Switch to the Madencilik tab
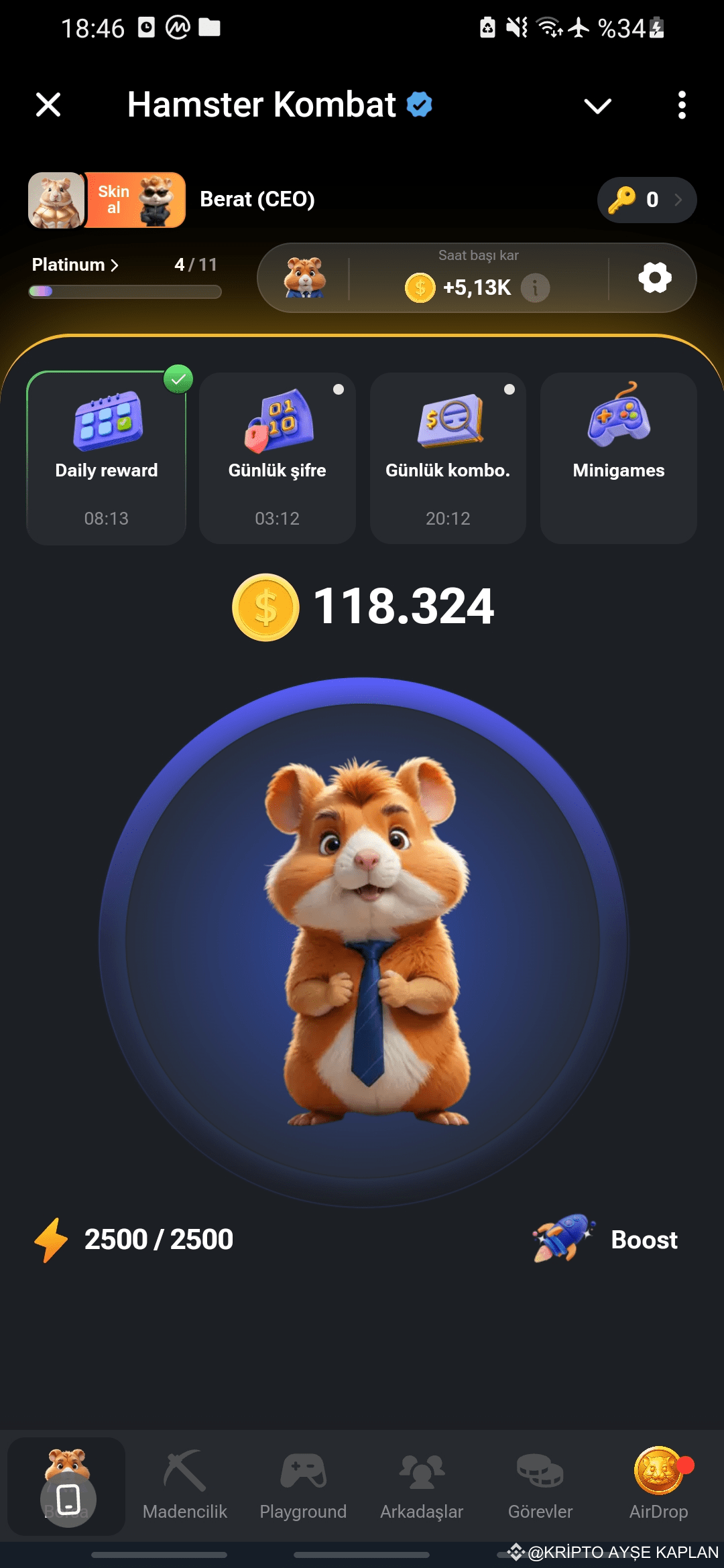This screenshot has height=1568, width=724. coord(184,1485)
